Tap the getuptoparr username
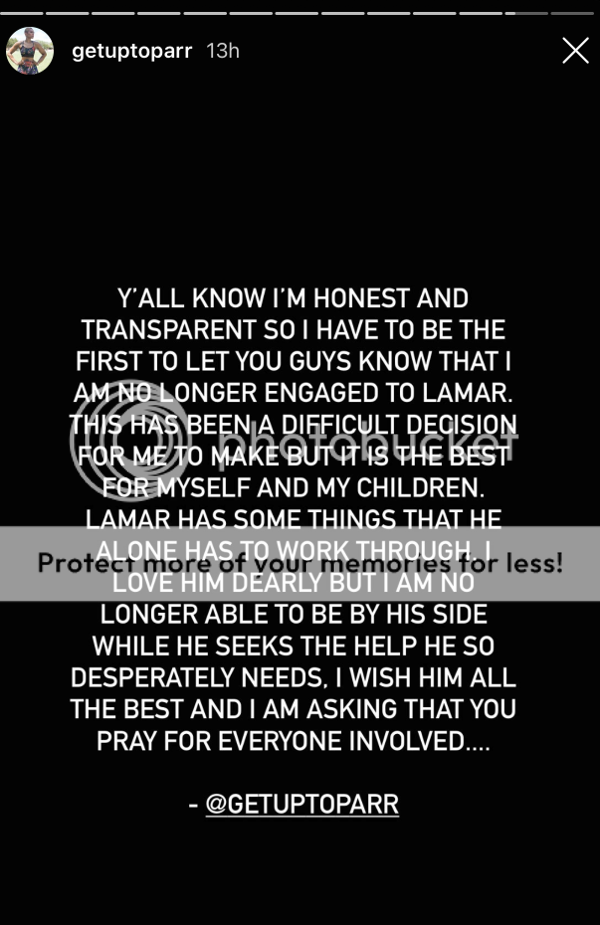Image resolution: width=600 pixels, height=925 pixels. 132,51
